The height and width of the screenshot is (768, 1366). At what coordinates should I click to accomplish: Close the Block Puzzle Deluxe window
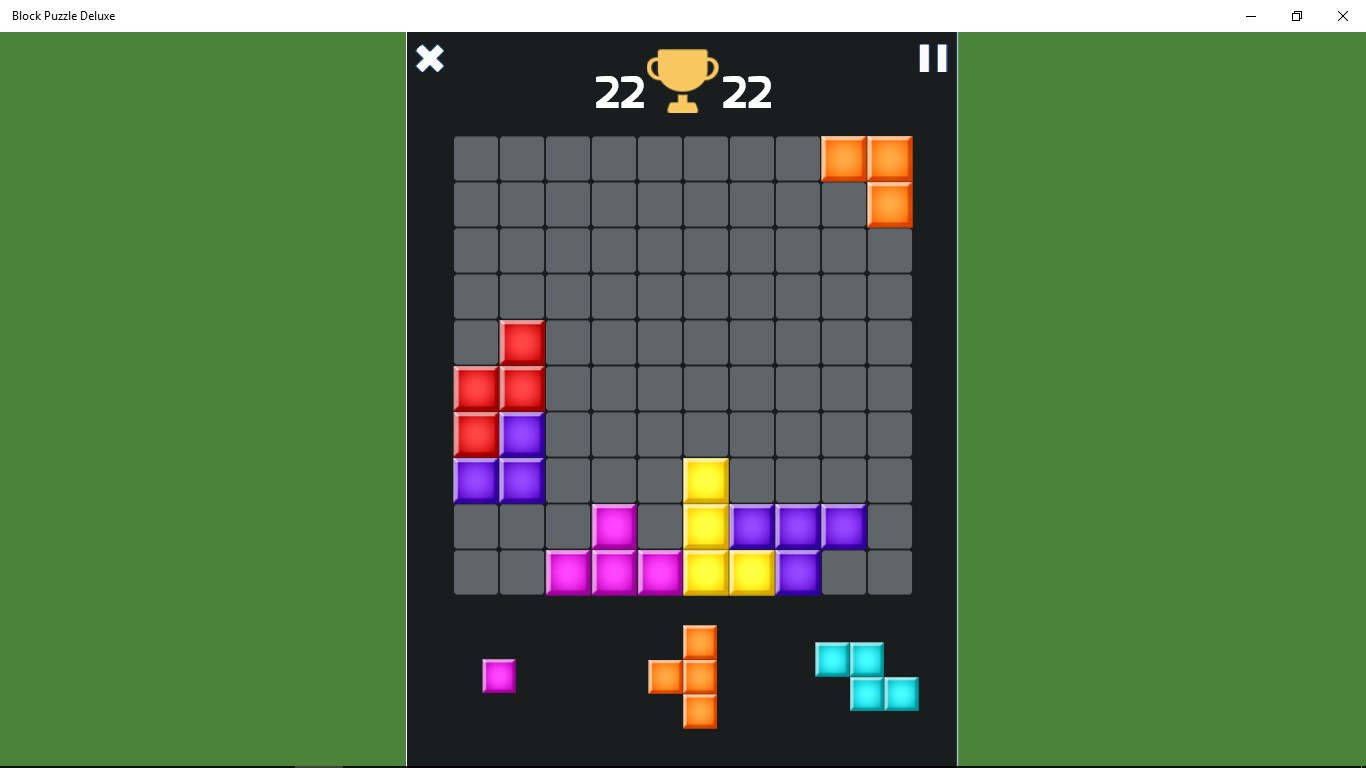[x=1342, y=16]
